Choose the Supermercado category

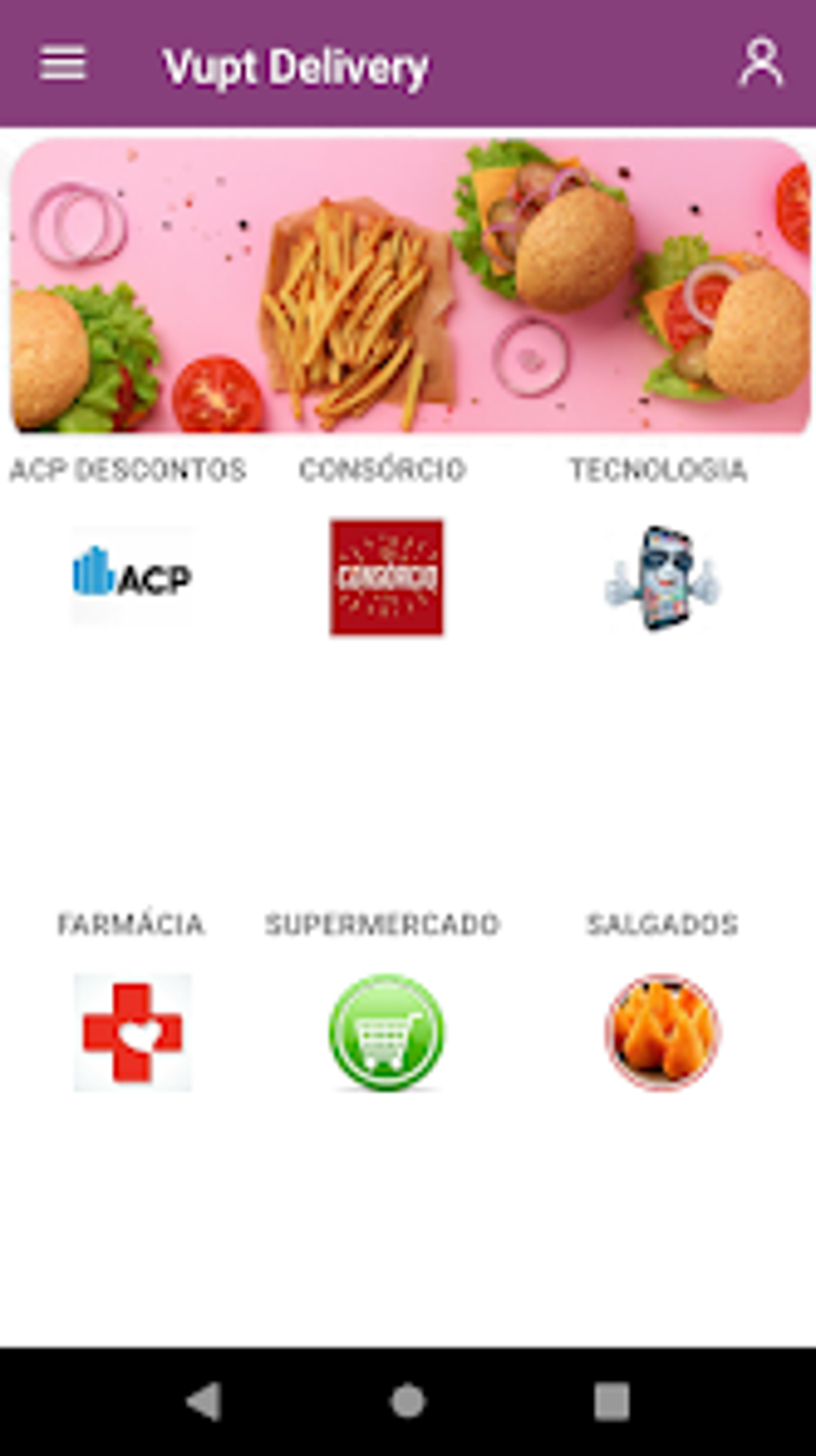386,1032
